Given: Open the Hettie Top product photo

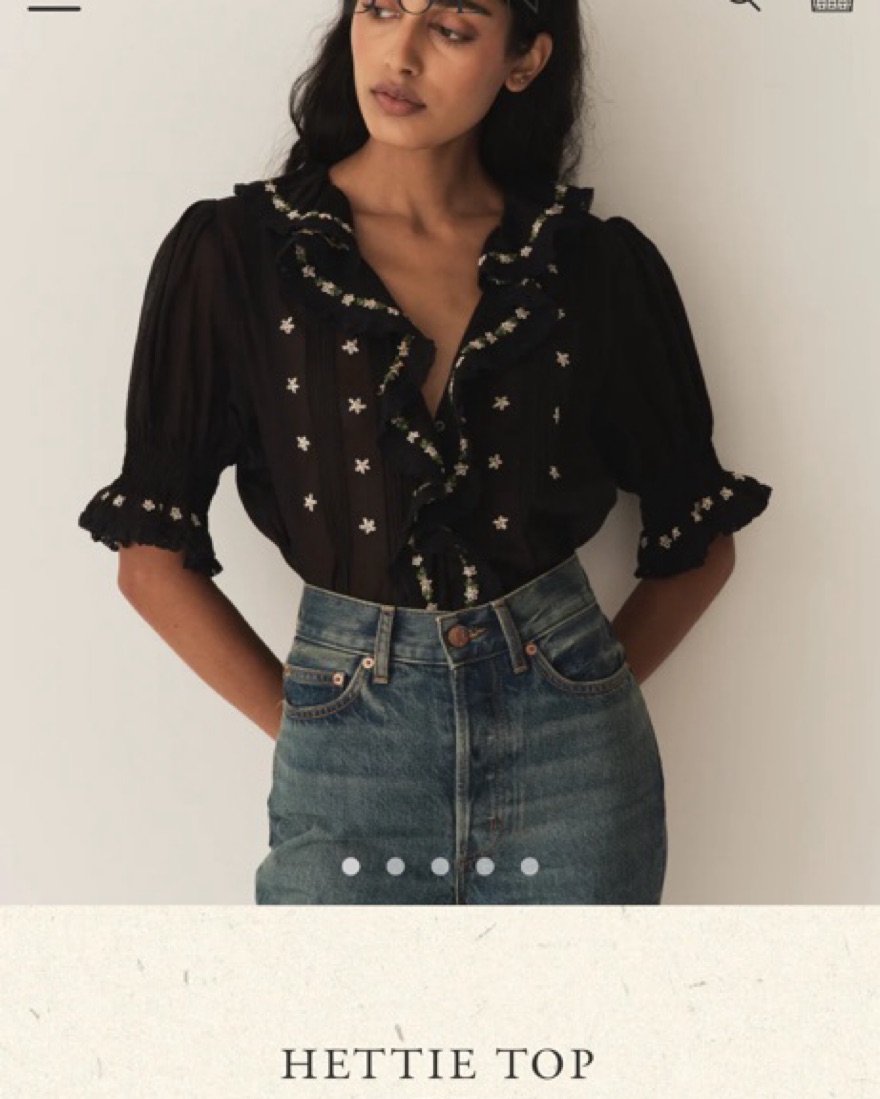Looking at the screenshot, I should pos(440,450).
